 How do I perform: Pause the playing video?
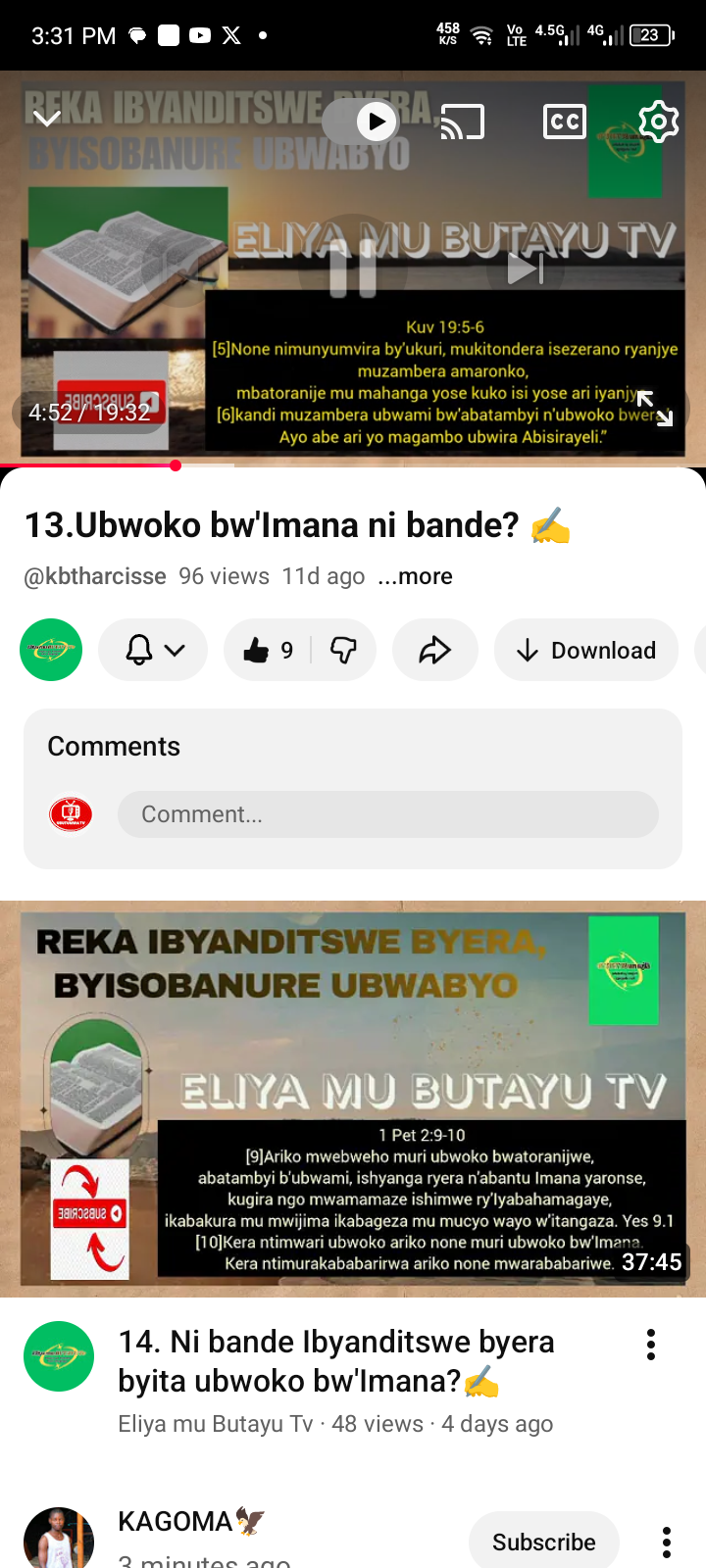353,269
